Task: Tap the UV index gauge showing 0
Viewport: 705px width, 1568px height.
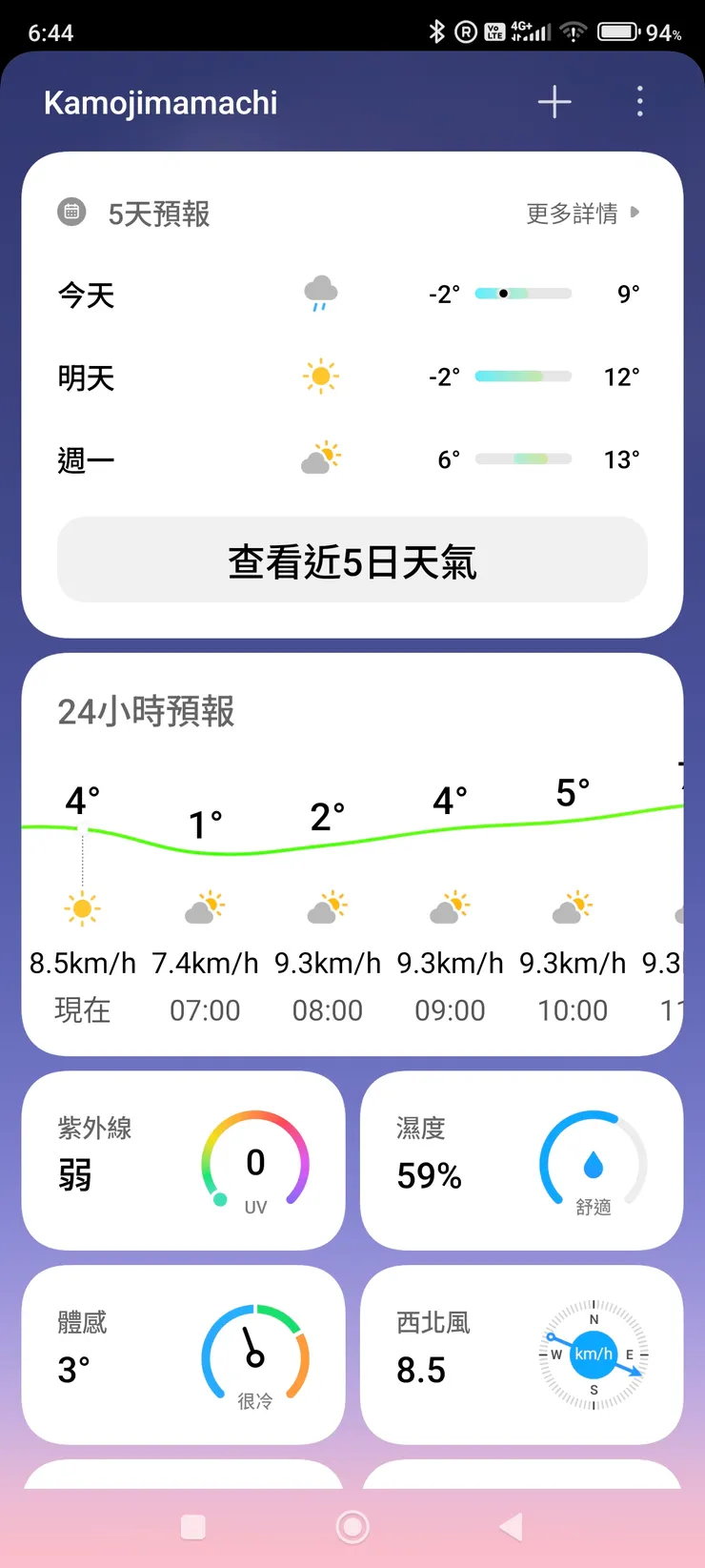Action: tap(252, 1161)
